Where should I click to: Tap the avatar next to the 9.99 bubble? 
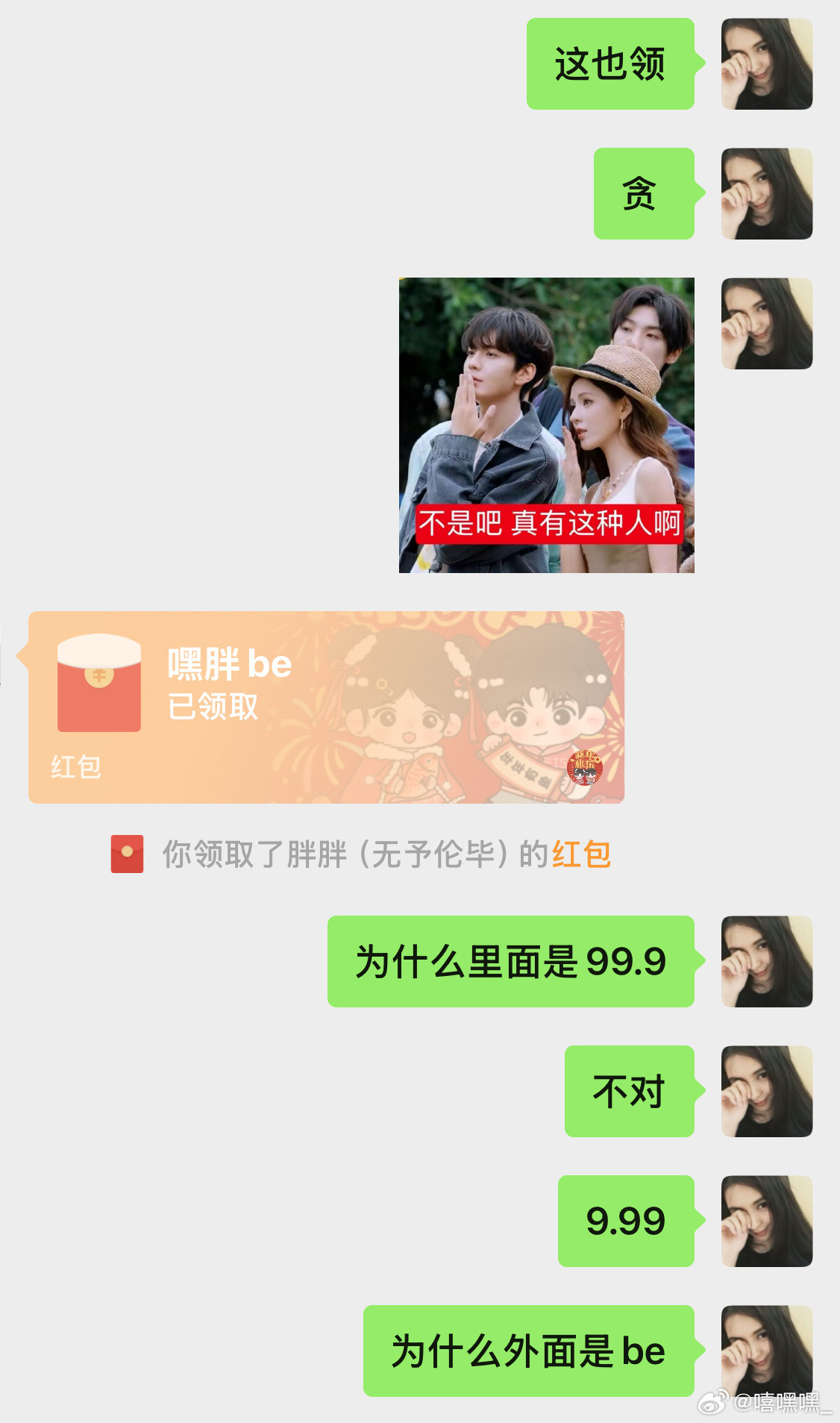click(x=767, y=1222)
